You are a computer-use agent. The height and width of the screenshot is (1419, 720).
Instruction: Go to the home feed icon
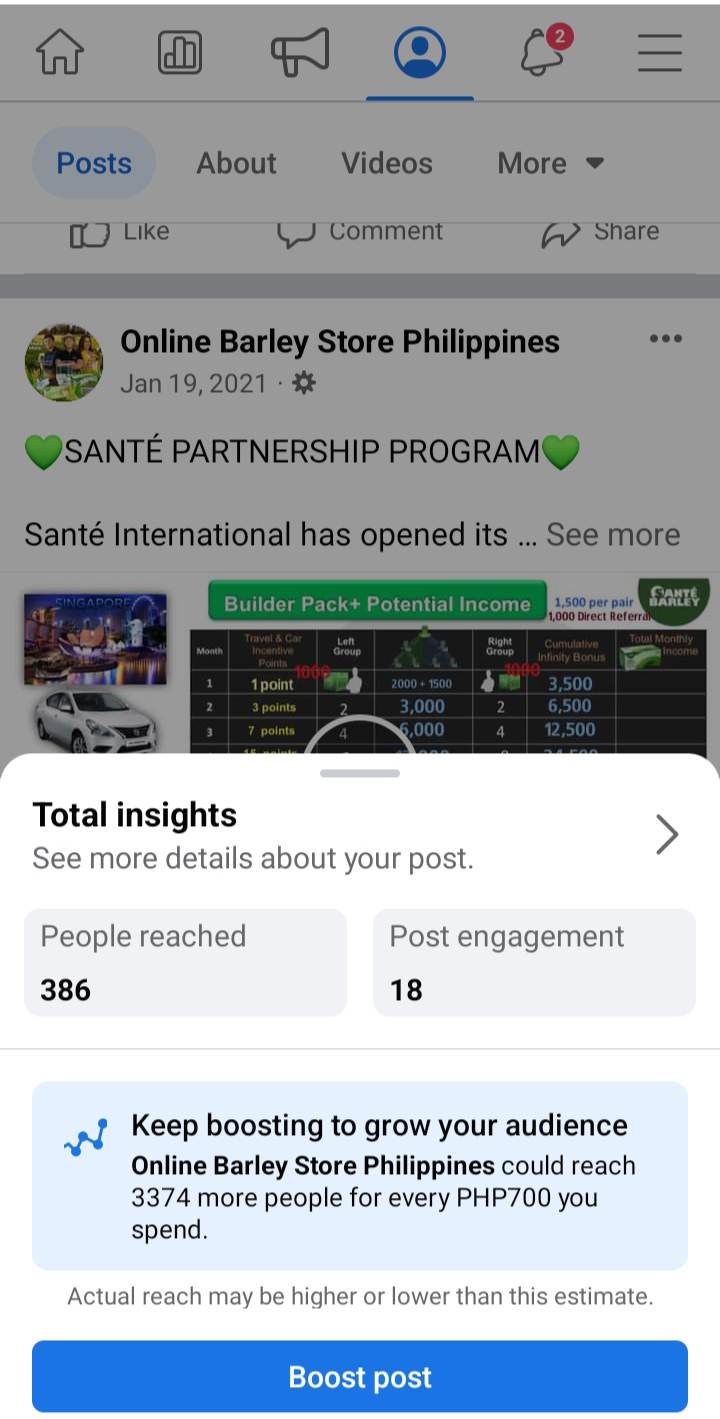click(60, 52)
